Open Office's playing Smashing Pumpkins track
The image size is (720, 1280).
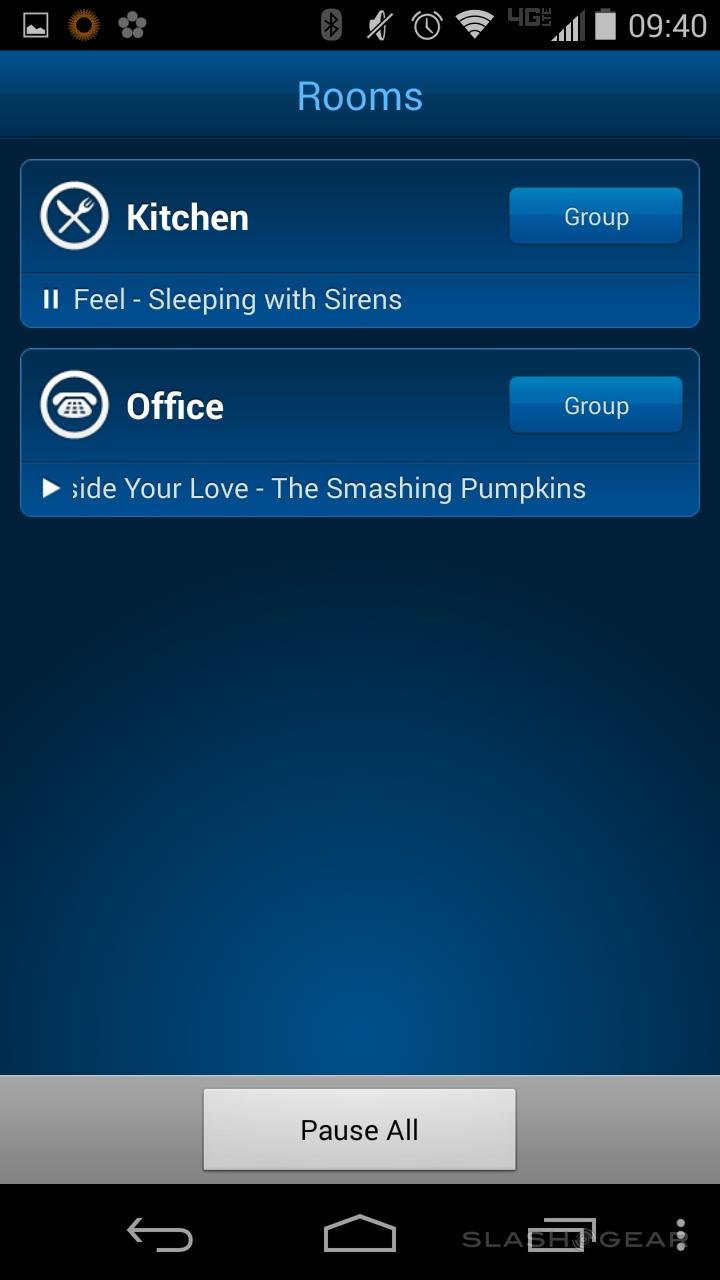point(330,489)
